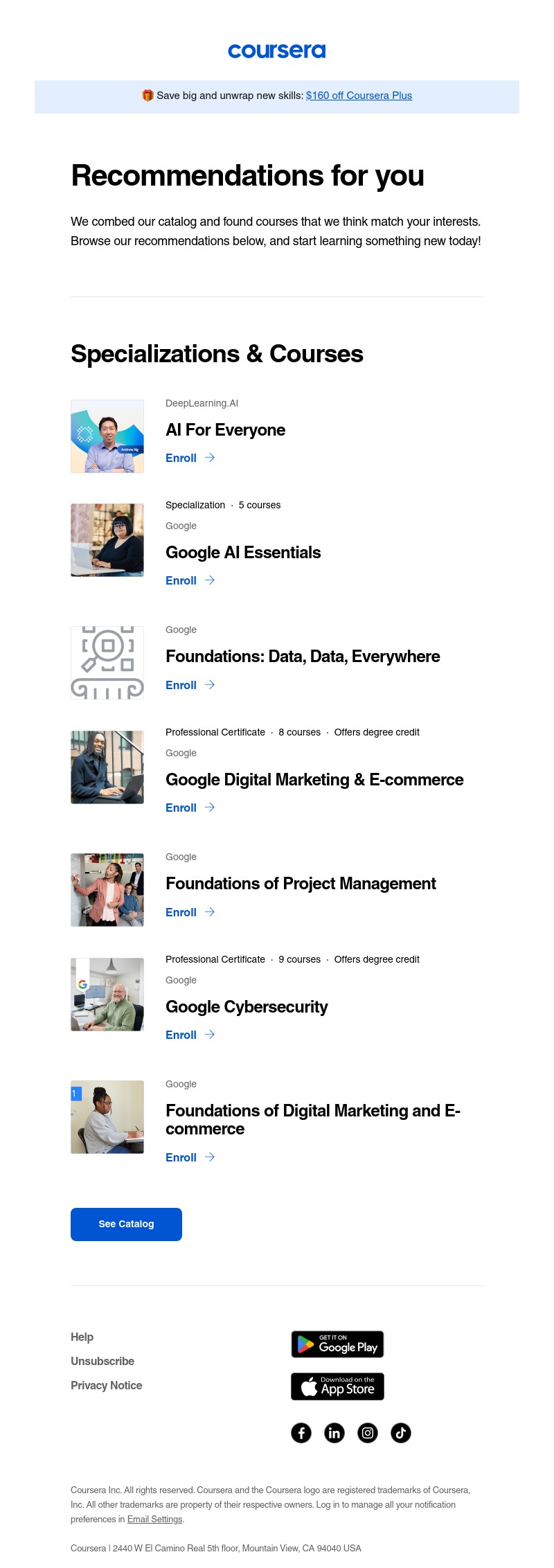Click the Unsubscribe link
This screenshot has height=1568, width=554.
coord(102,1361)
